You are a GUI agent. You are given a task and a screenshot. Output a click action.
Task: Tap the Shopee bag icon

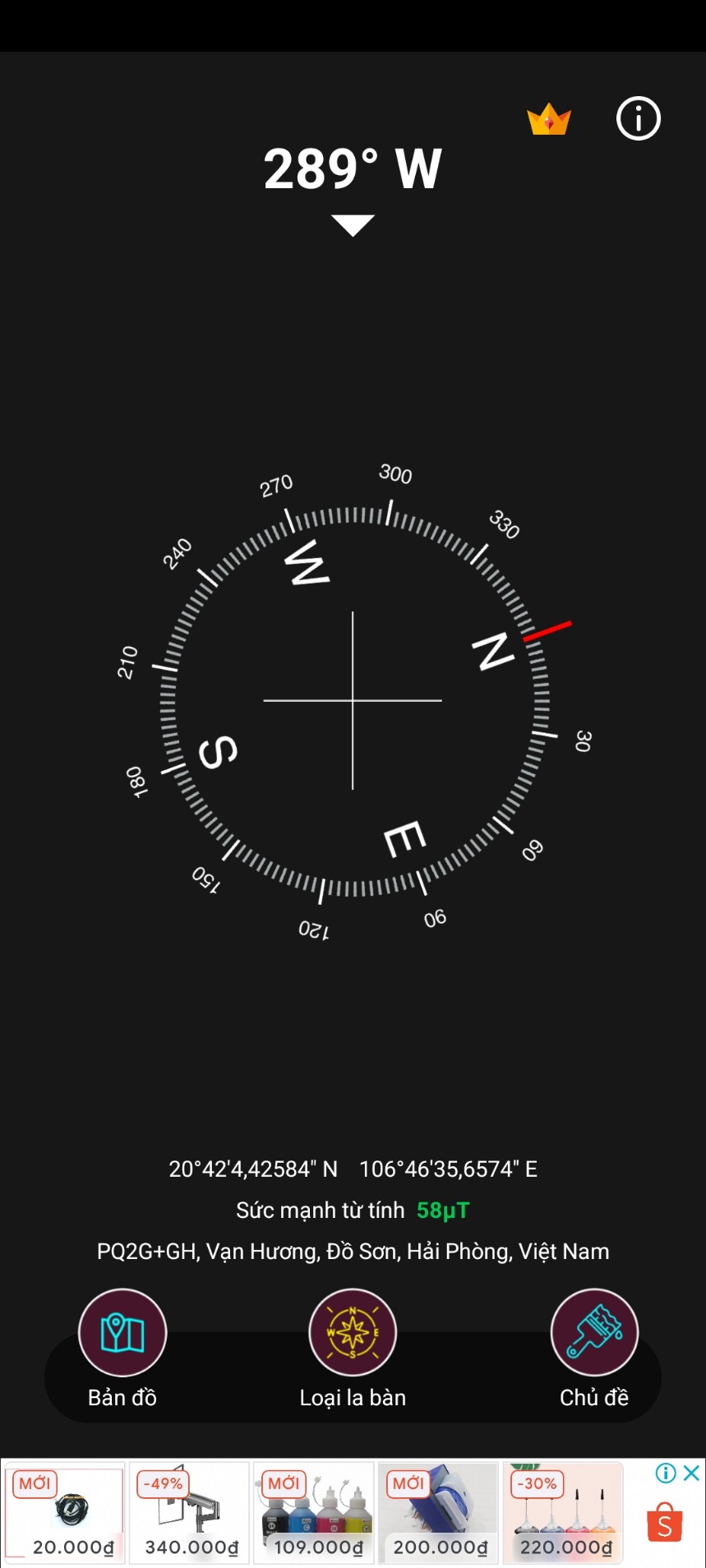[x=664, y=1523]
